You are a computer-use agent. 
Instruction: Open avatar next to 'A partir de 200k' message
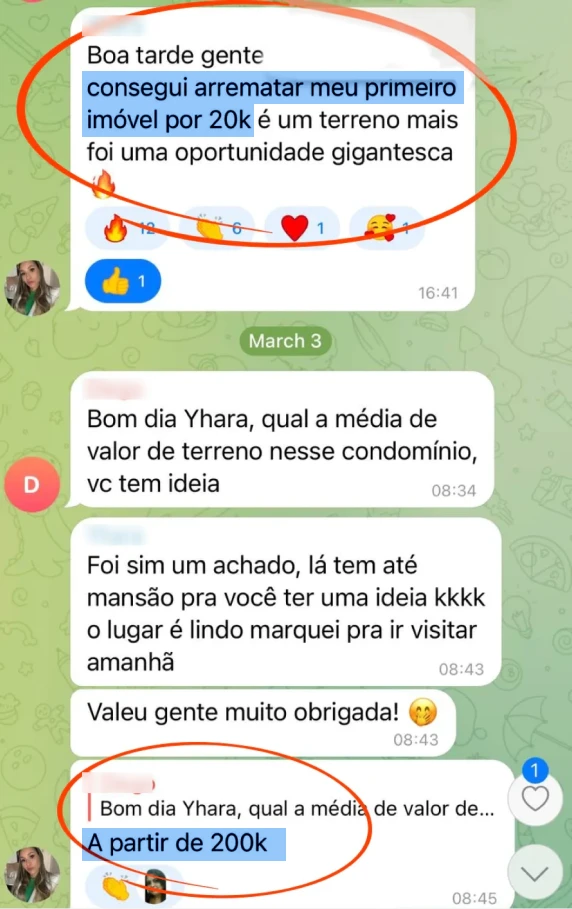[32, 875]
